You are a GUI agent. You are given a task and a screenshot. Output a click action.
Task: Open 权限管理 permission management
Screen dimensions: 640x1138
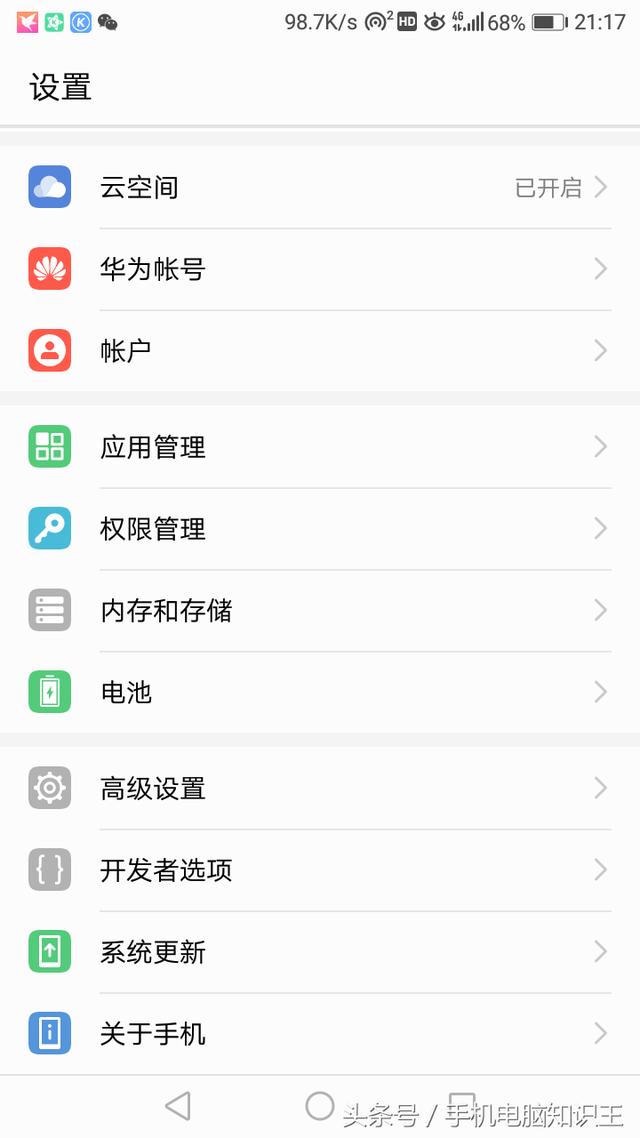(320, 529)
